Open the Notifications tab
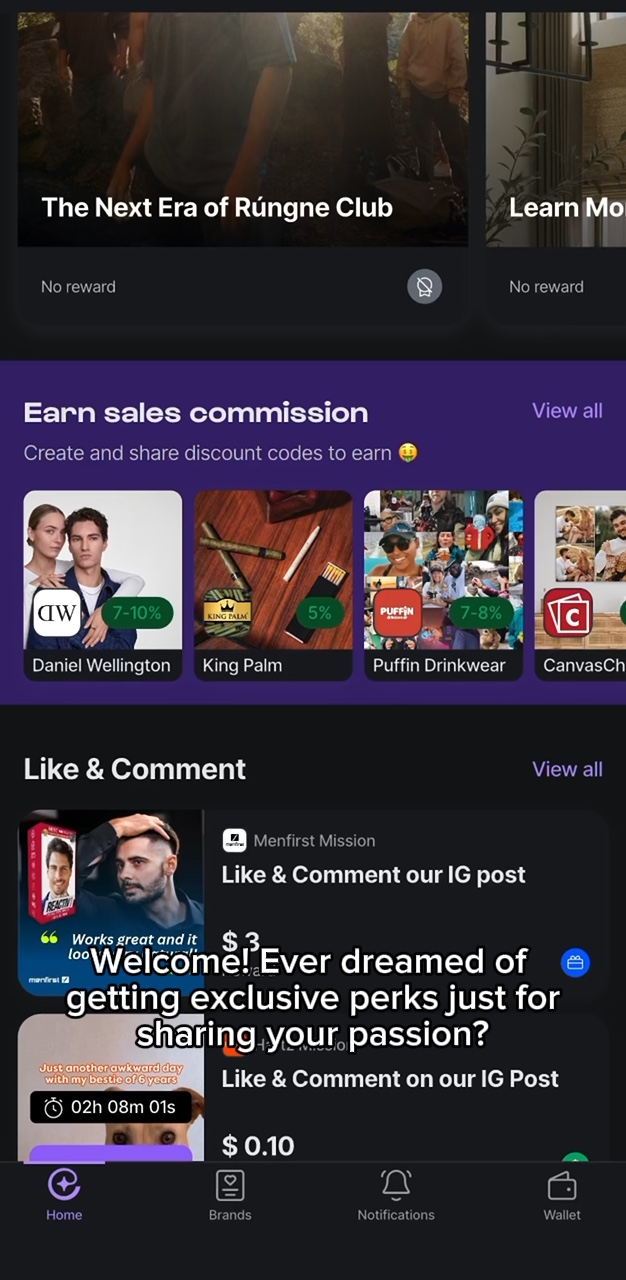Screen dimensions: 626x1280 396,1196
